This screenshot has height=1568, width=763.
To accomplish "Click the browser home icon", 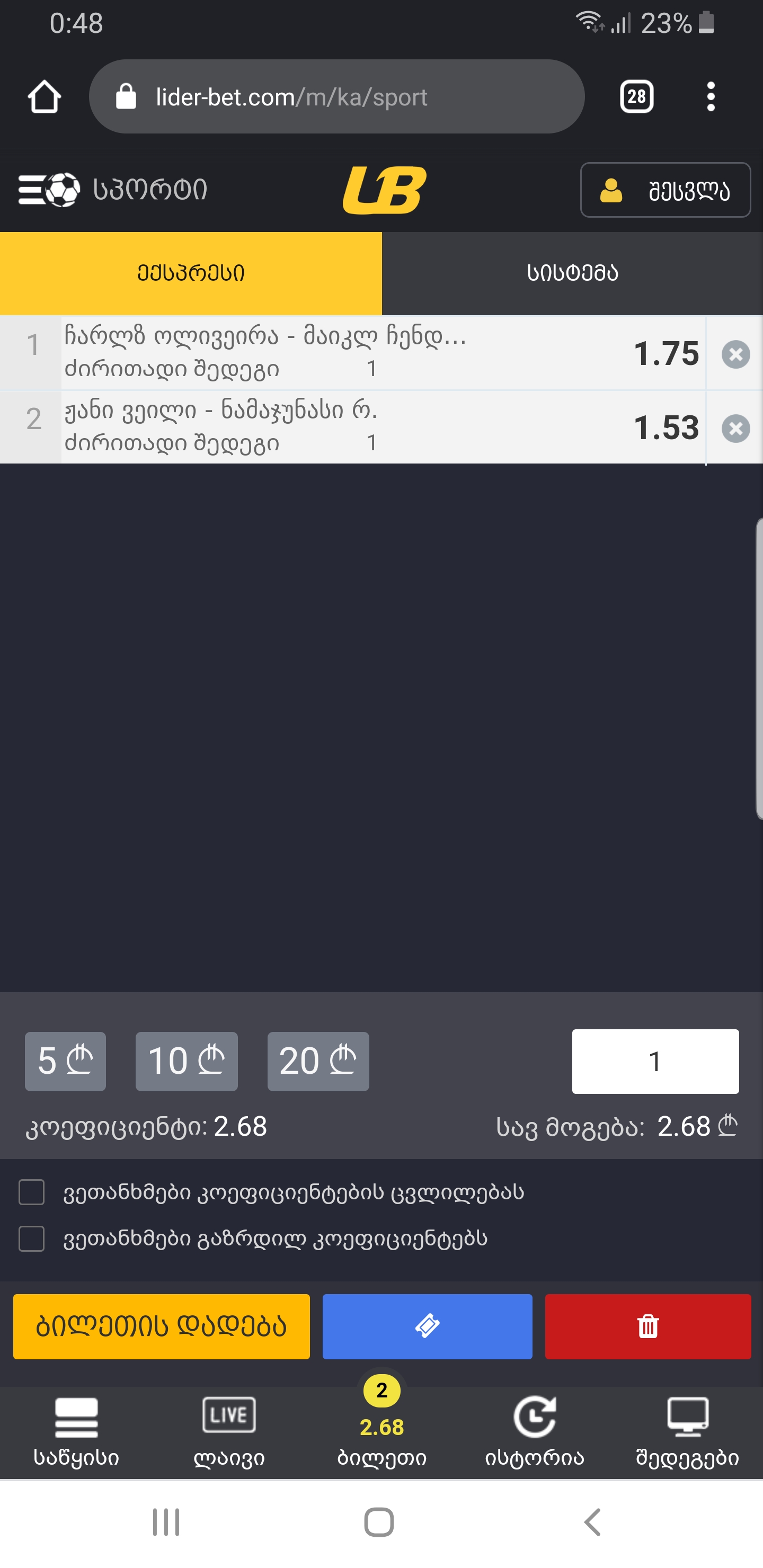I will click(43, 95).
